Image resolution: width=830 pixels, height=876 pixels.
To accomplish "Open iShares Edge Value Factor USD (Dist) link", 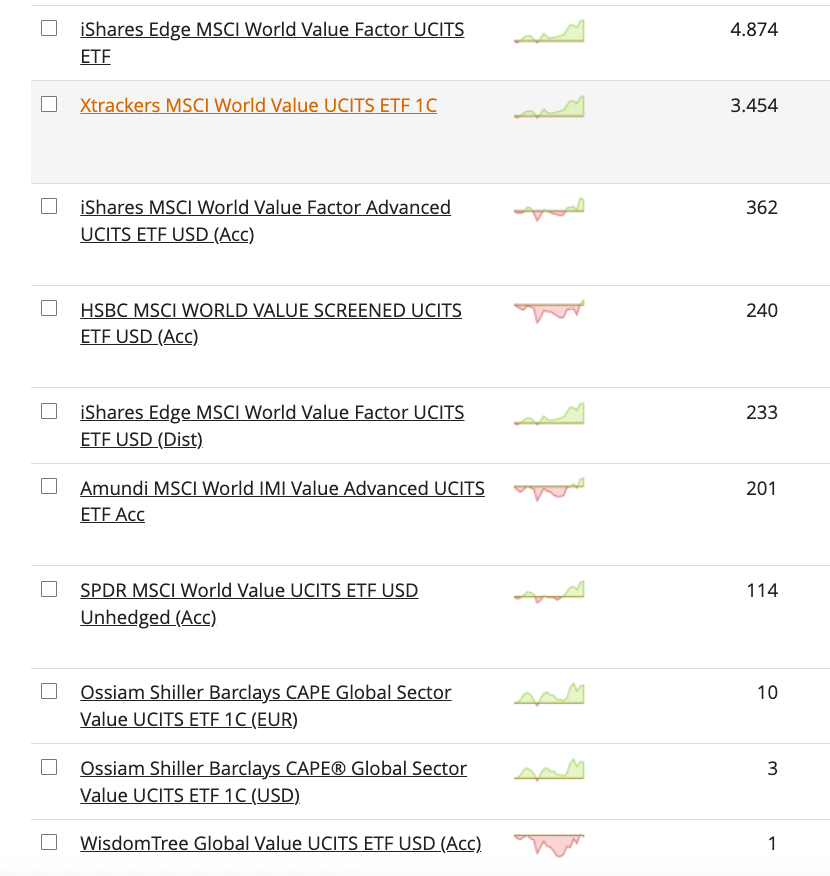I will (x=272, y=413).
